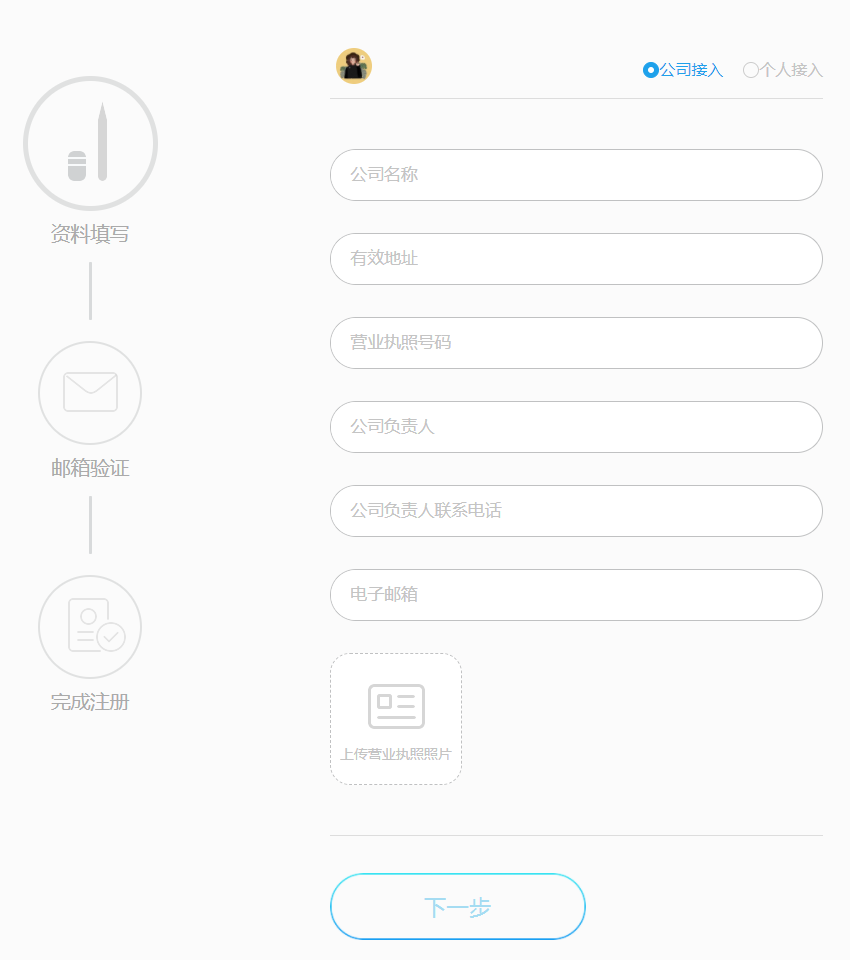
Task: Click the 公司名称 input field
Action: tap(576, 174)
